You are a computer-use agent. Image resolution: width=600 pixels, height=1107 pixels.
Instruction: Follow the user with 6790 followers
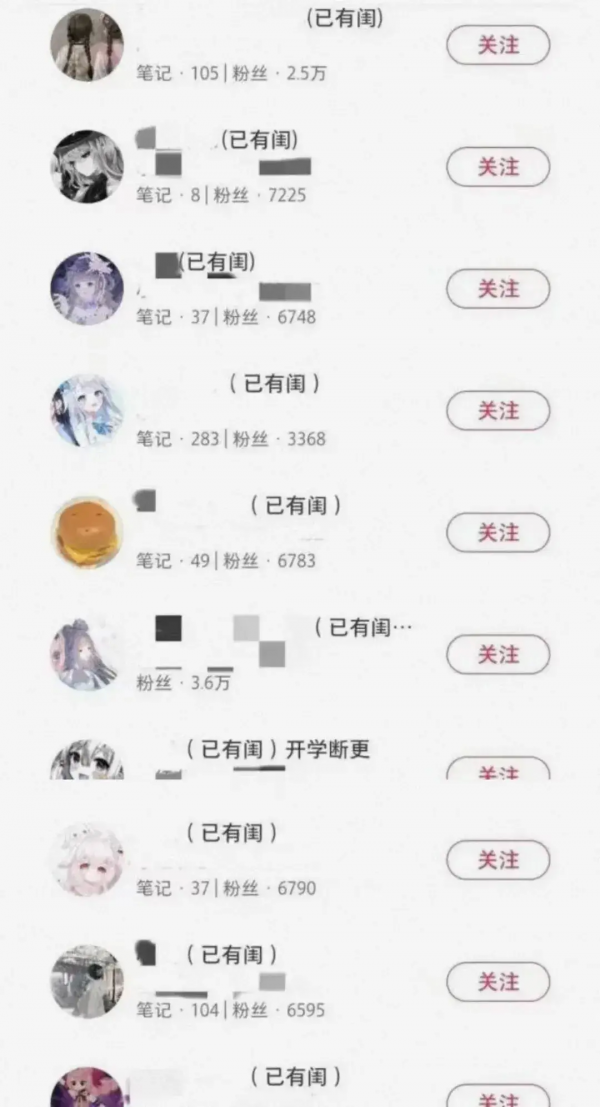pyautogui.click(x=497, y=861)
